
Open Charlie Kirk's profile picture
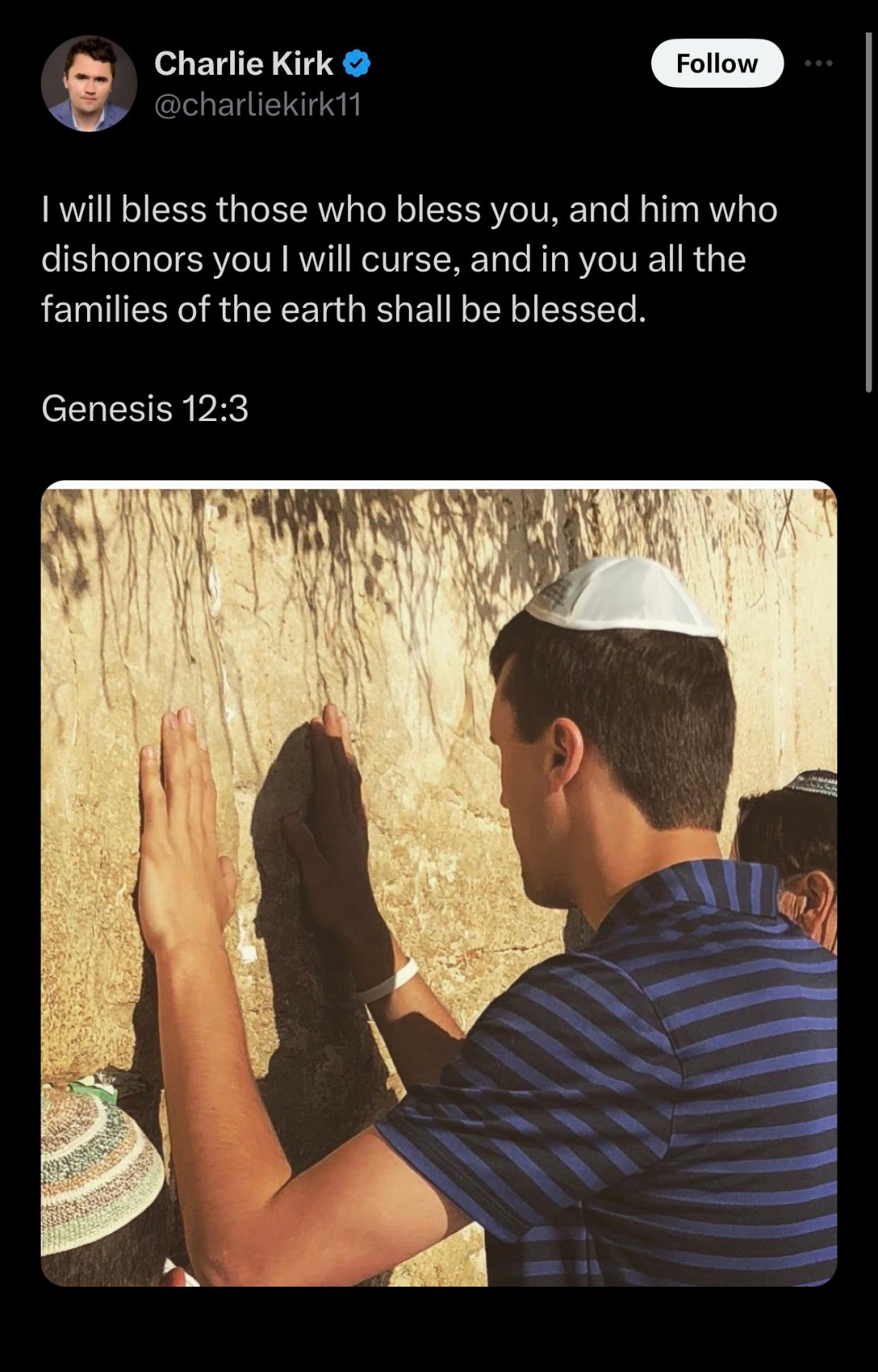point(89,84)
